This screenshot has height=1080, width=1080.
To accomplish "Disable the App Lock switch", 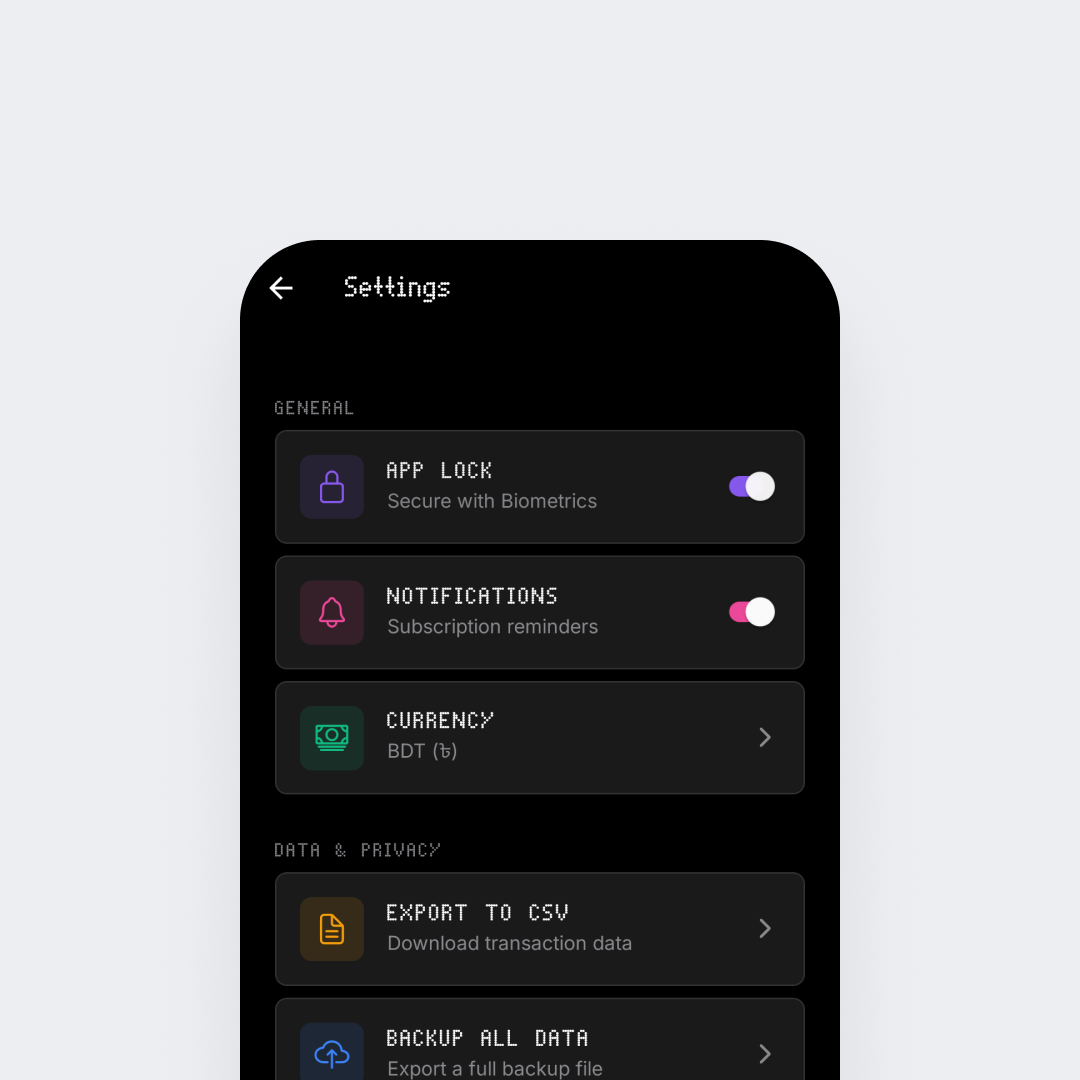I will point(751,487).
